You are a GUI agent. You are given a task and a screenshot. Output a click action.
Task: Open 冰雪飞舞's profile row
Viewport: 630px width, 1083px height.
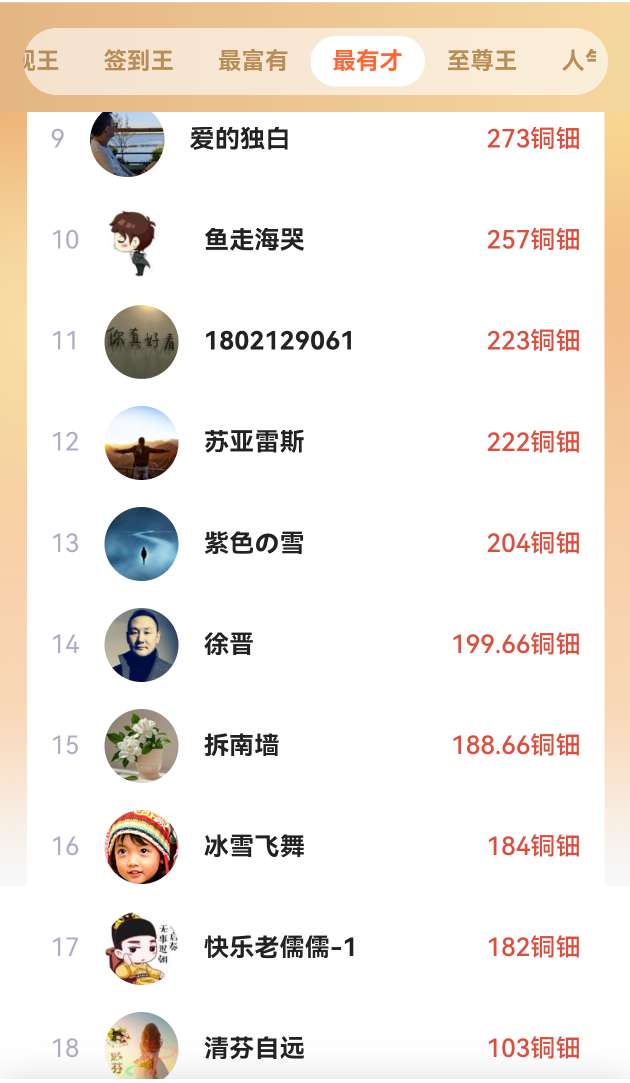254,846
